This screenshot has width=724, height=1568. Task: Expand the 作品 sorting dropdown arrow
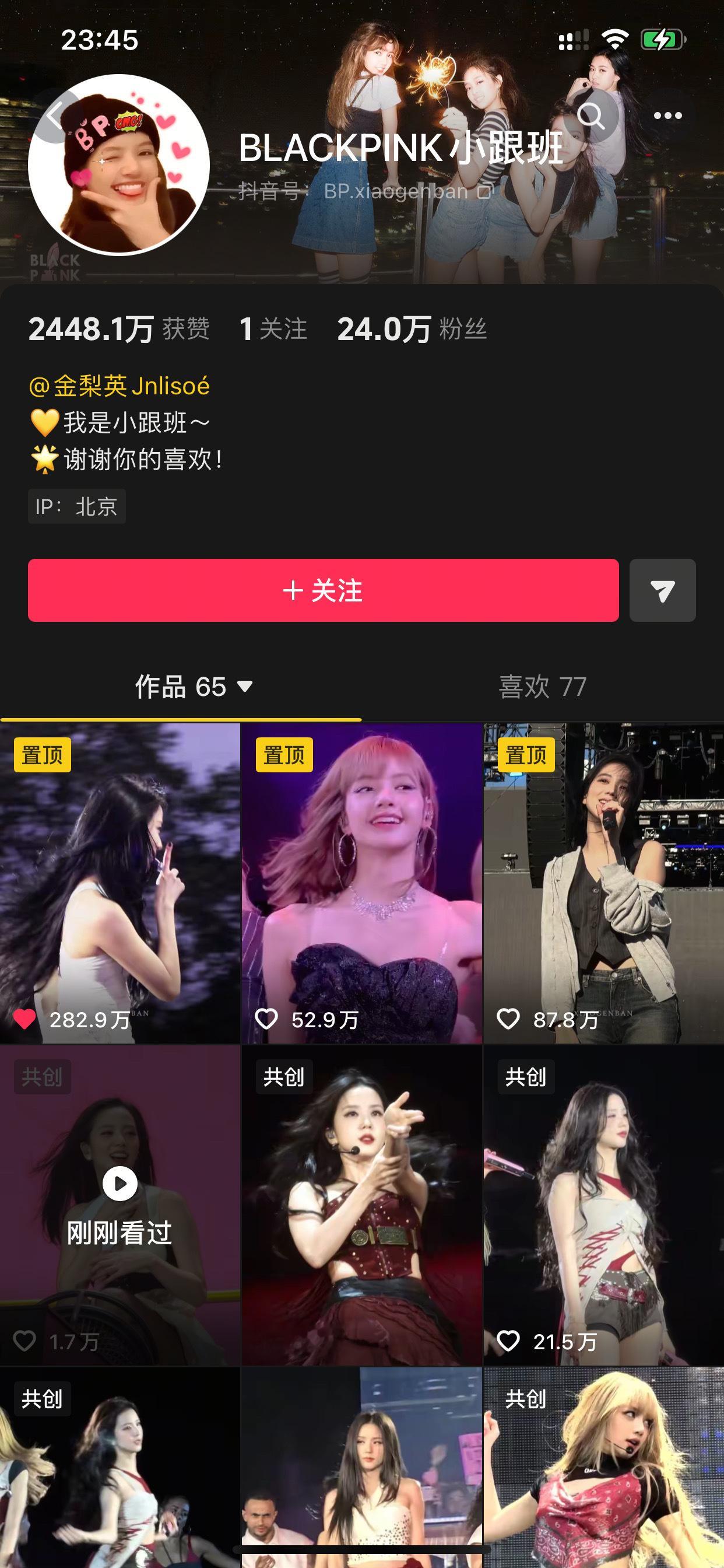coord(245,687)
